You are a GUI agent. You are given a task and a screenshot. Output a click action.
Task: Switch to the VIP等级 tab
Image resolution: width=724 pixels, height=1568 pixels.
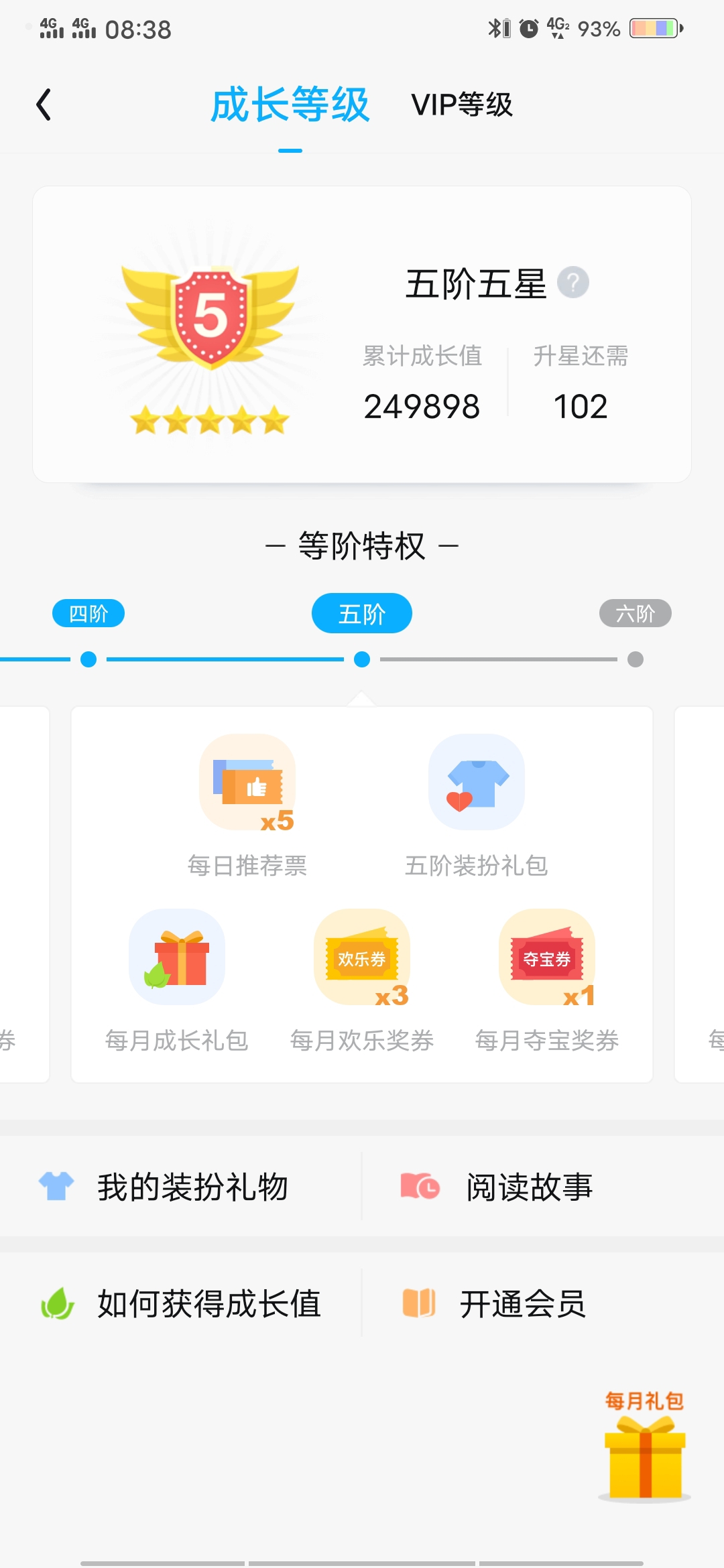pyautogui.click(x=462, y=105)
